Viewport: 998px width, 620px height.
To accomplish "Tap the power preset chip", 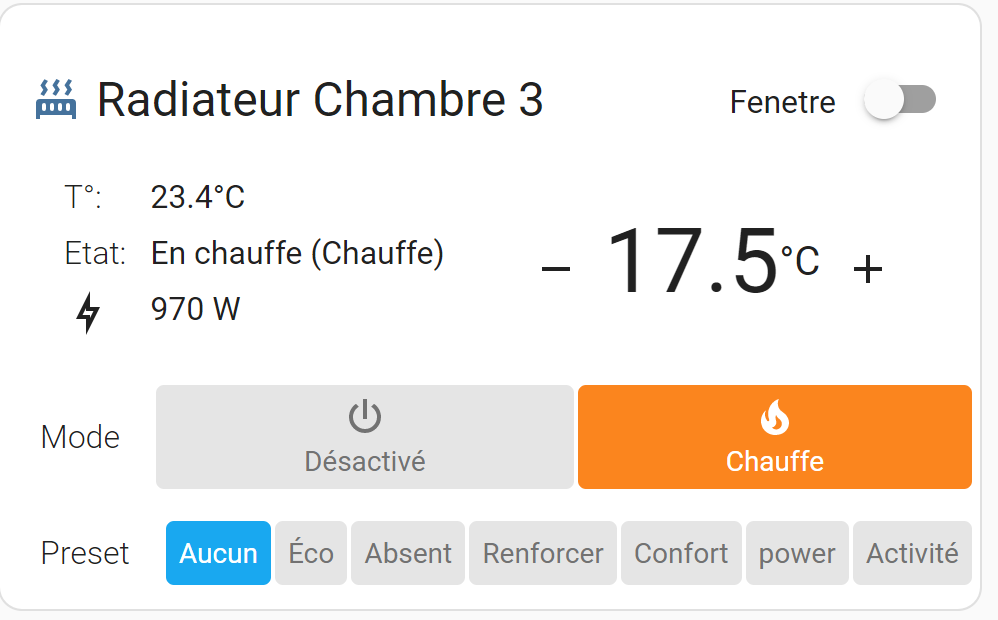I will point(797,553).
